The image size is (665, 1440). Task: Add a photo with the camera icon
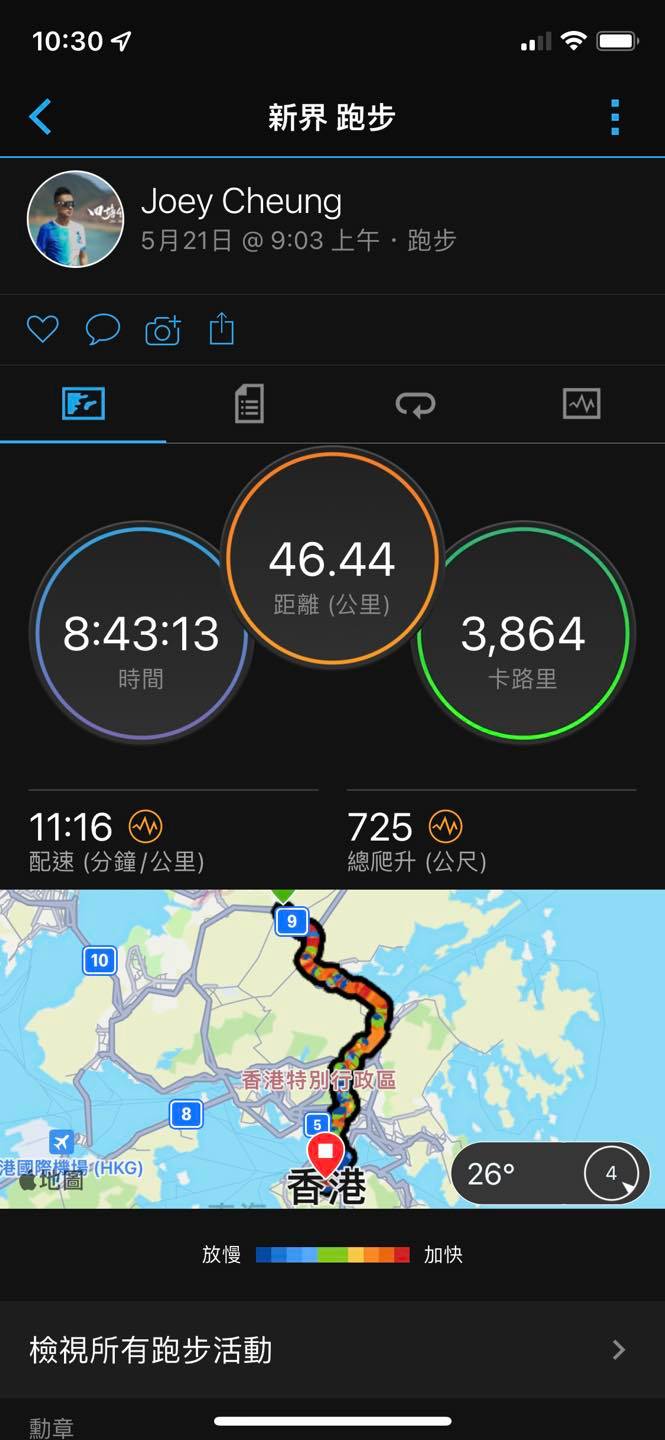click(x=163, y=330)
